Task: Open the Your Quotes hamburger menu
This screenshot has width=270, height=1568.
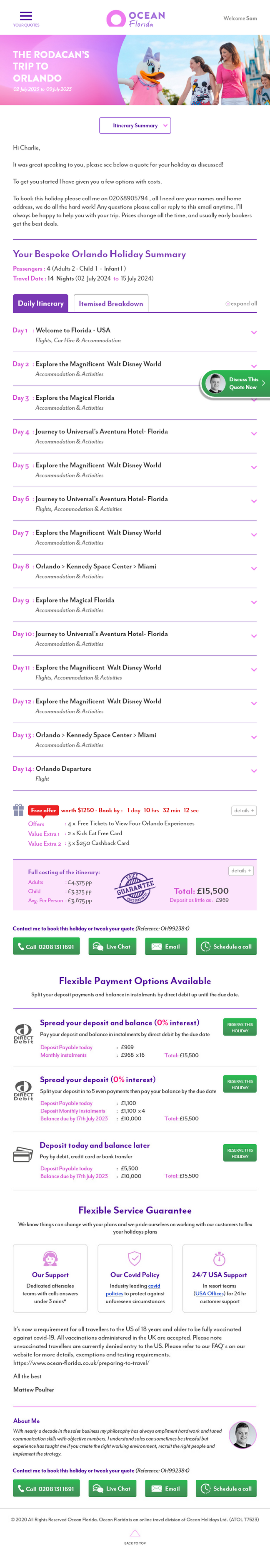Action: (x=25, y=17)
